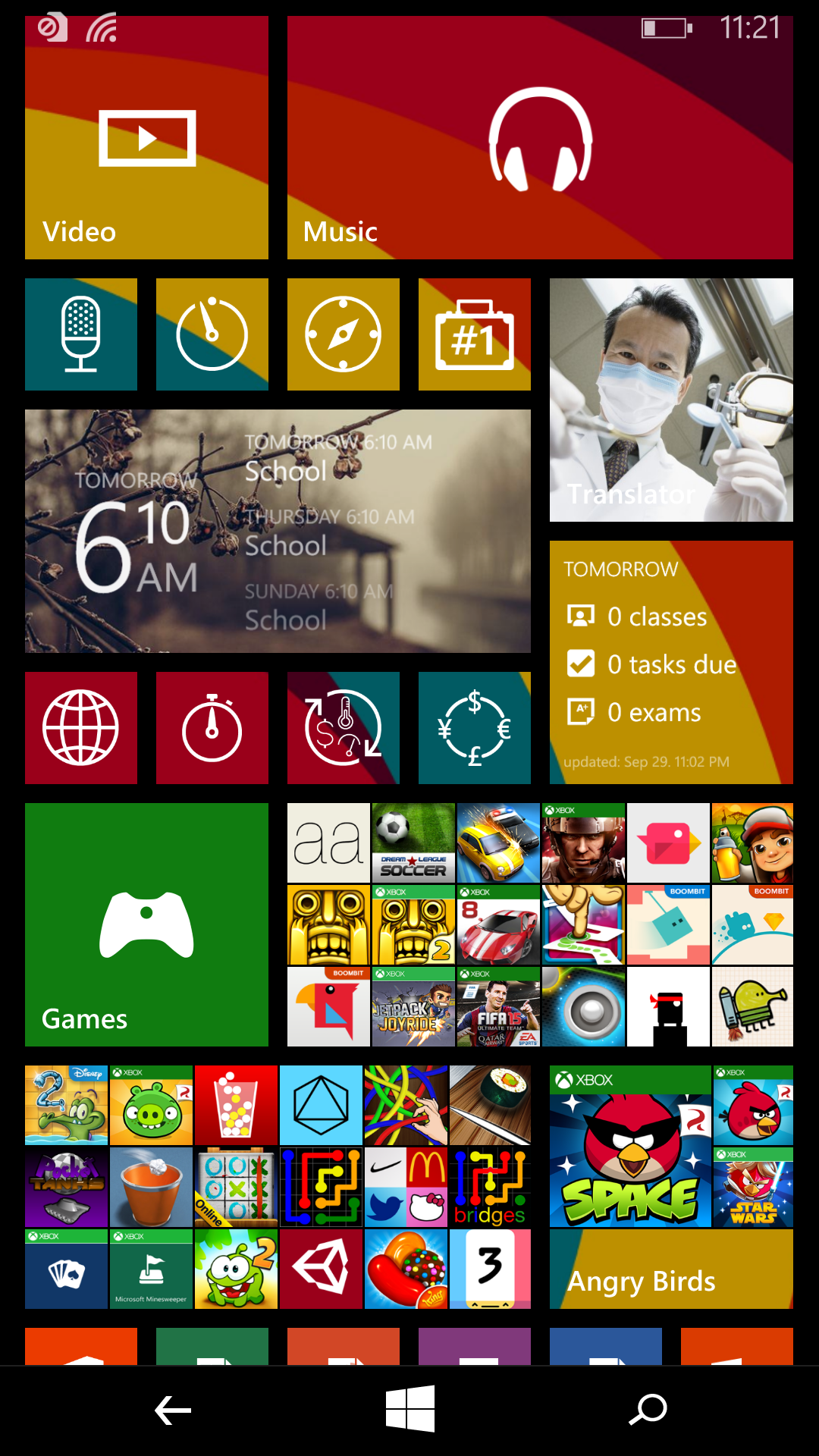
Task: Open the currency converter tile
Action: coord(475,728)
